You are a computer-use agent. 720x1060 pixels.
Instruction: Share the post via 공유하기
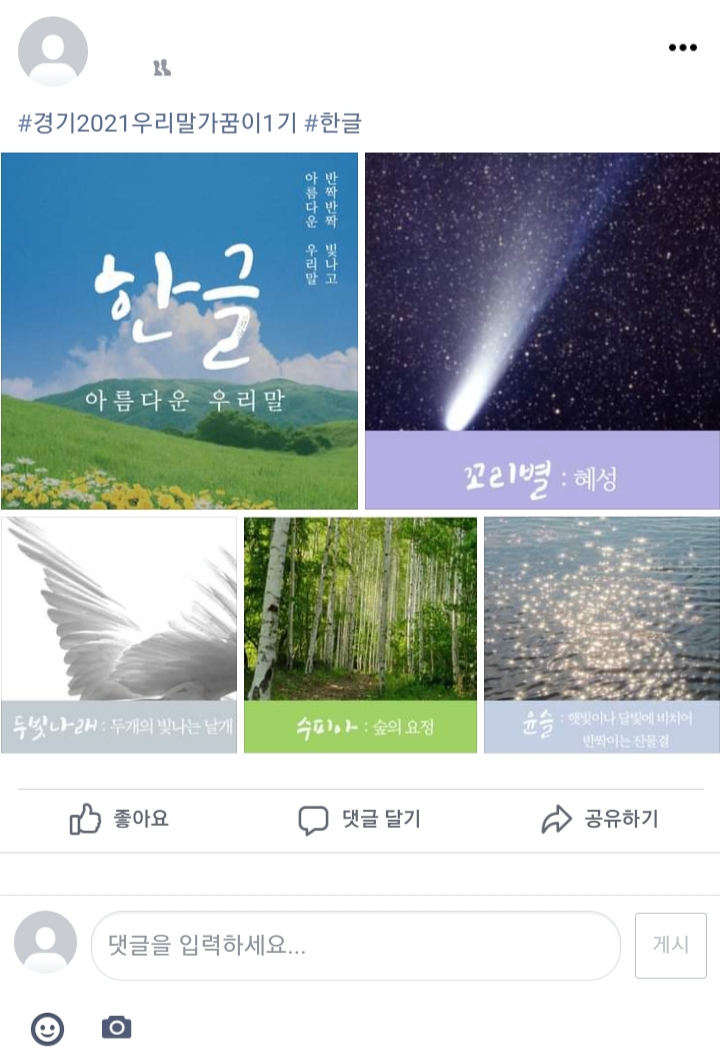click(600, 820)
